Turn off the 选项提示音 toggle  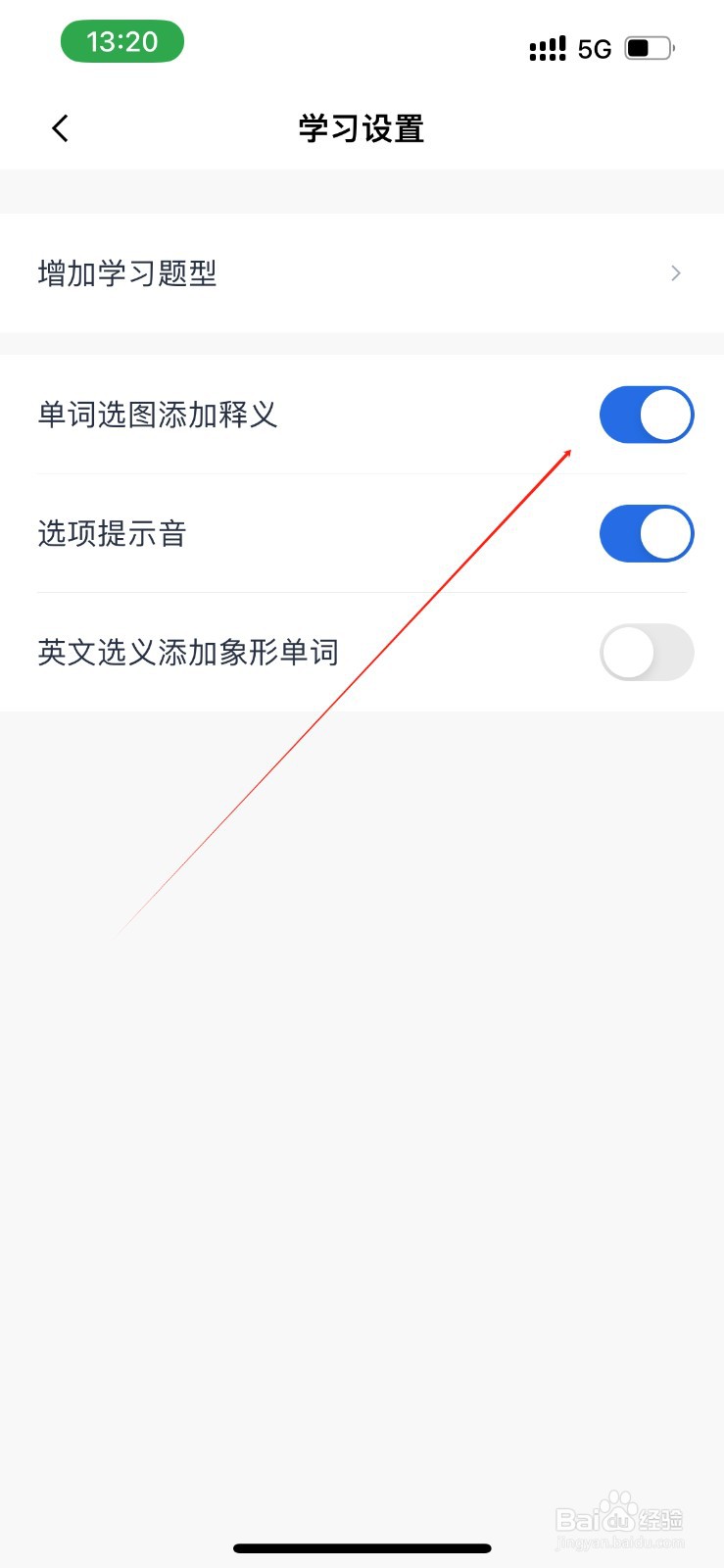[x=647, y=533]
